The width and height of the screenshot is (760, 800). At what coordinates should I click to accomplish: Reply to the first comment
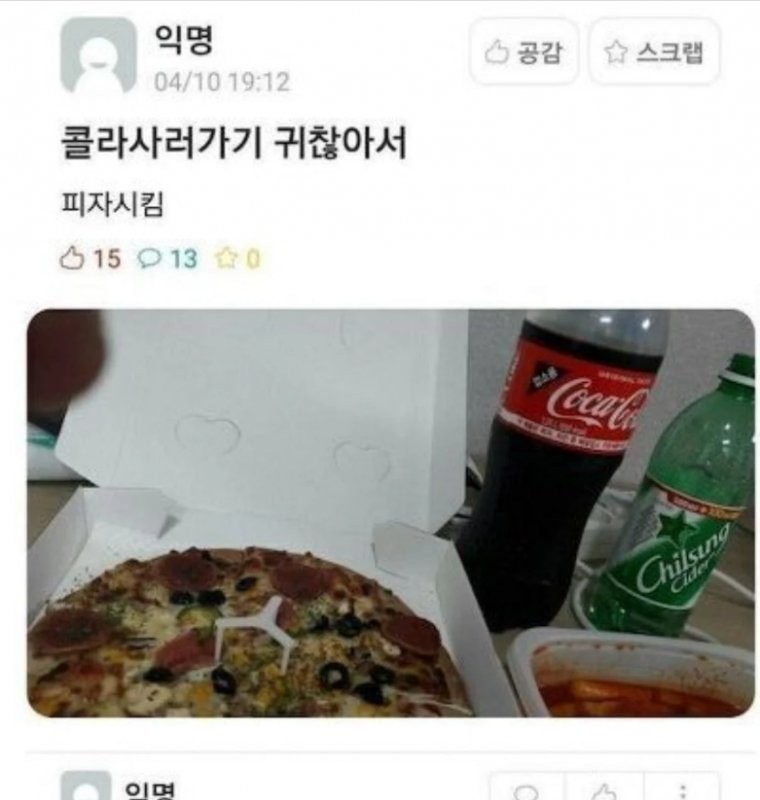[527, 789]
